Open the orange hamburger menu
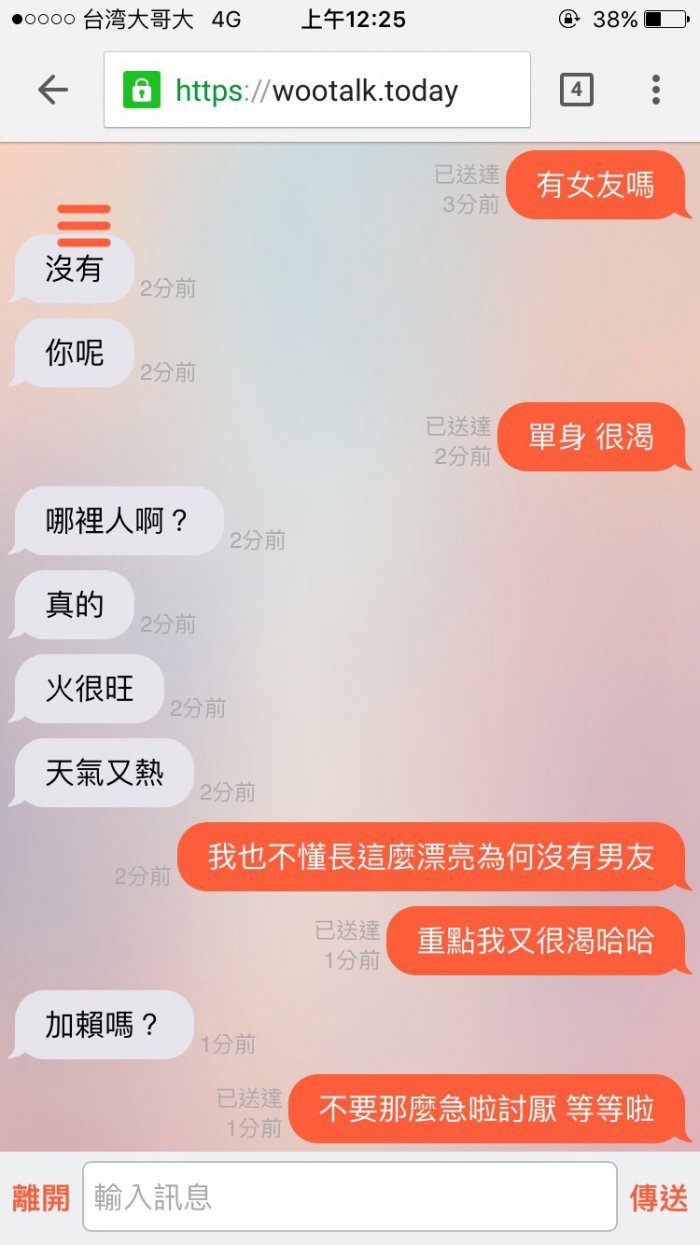This screenshot has height=1245, width=700. tap(84, 226)
